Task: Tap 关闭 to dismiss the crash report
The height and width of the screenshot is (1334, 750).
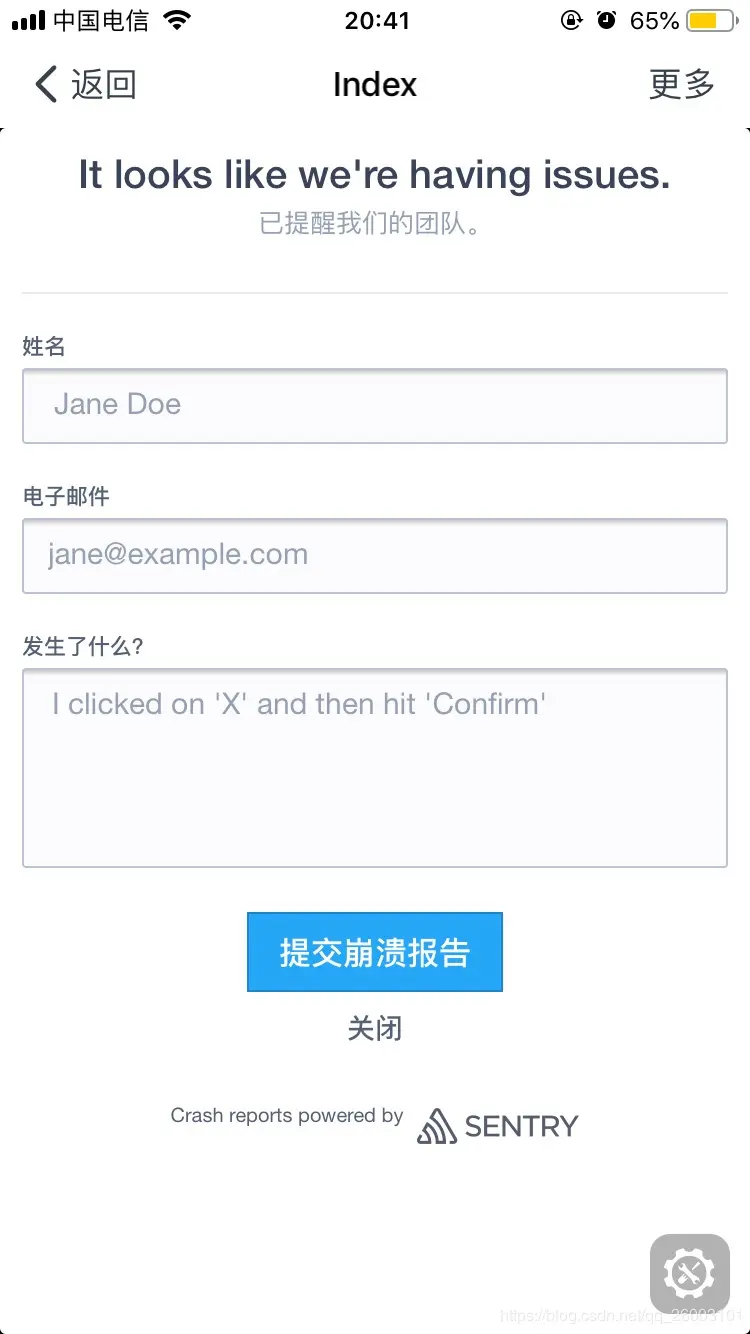Action: 375,1028
